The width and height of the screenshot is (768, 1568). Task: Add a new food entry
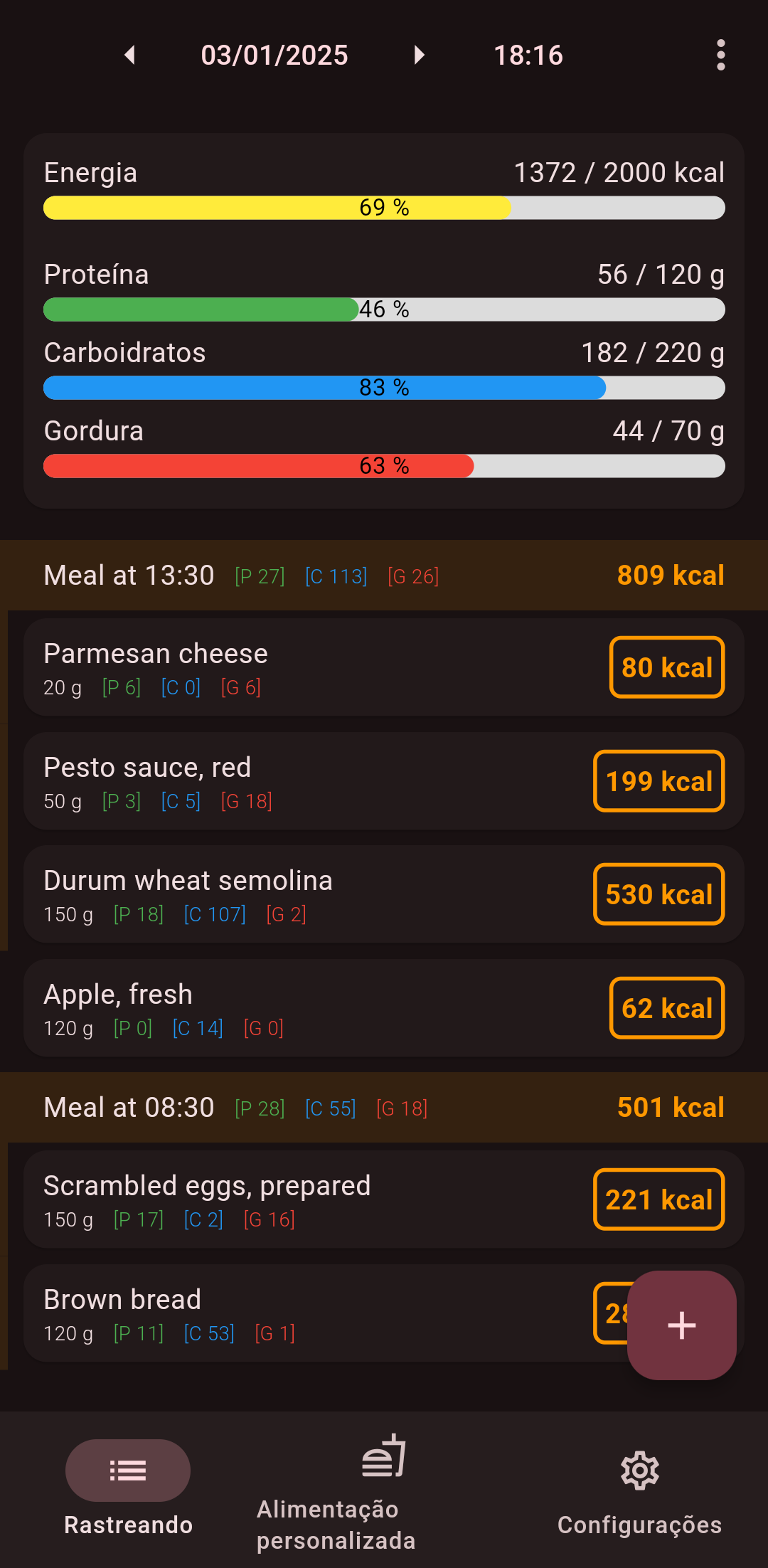pos(681,1325)
